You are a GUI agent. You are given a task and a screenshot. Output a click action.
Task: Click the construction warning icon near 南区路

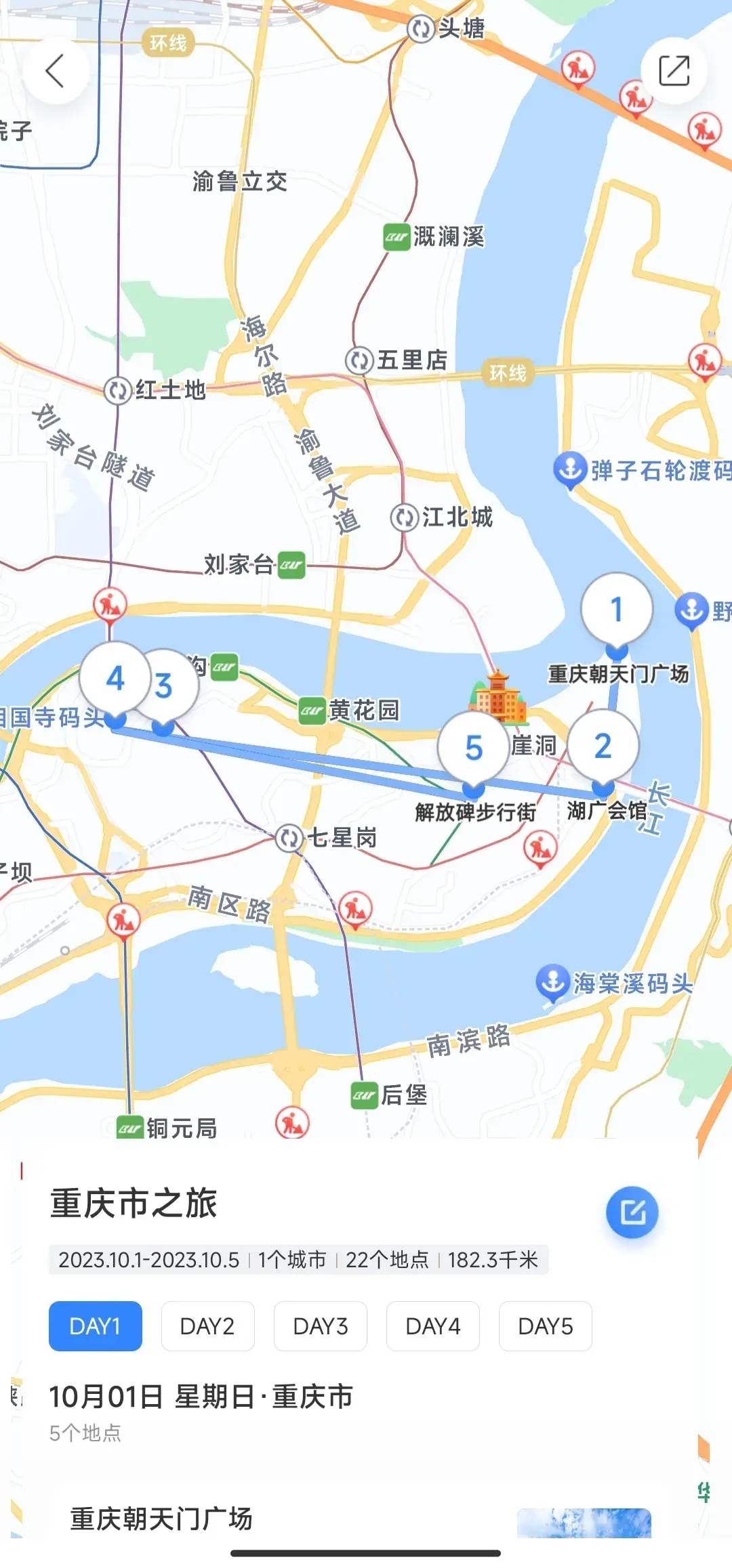click(x=356, y=908)
